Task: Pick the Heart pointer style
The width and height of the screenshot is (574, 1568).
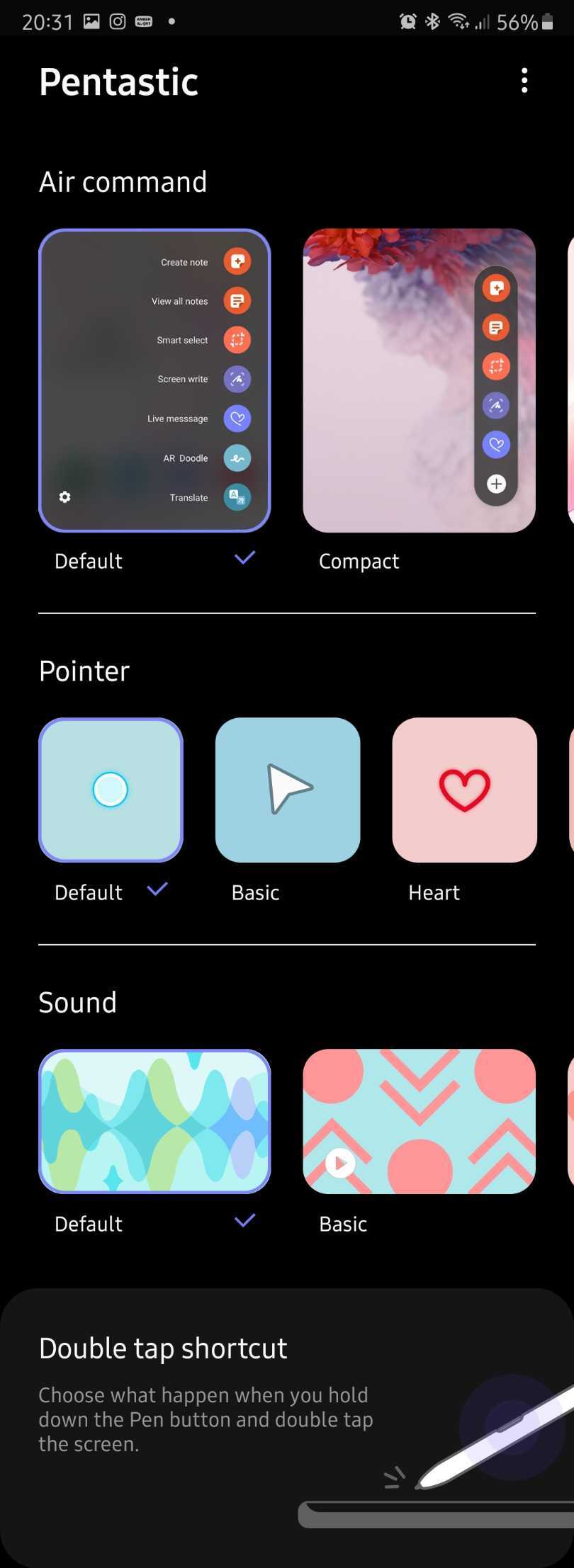Action: click(464, 790)
